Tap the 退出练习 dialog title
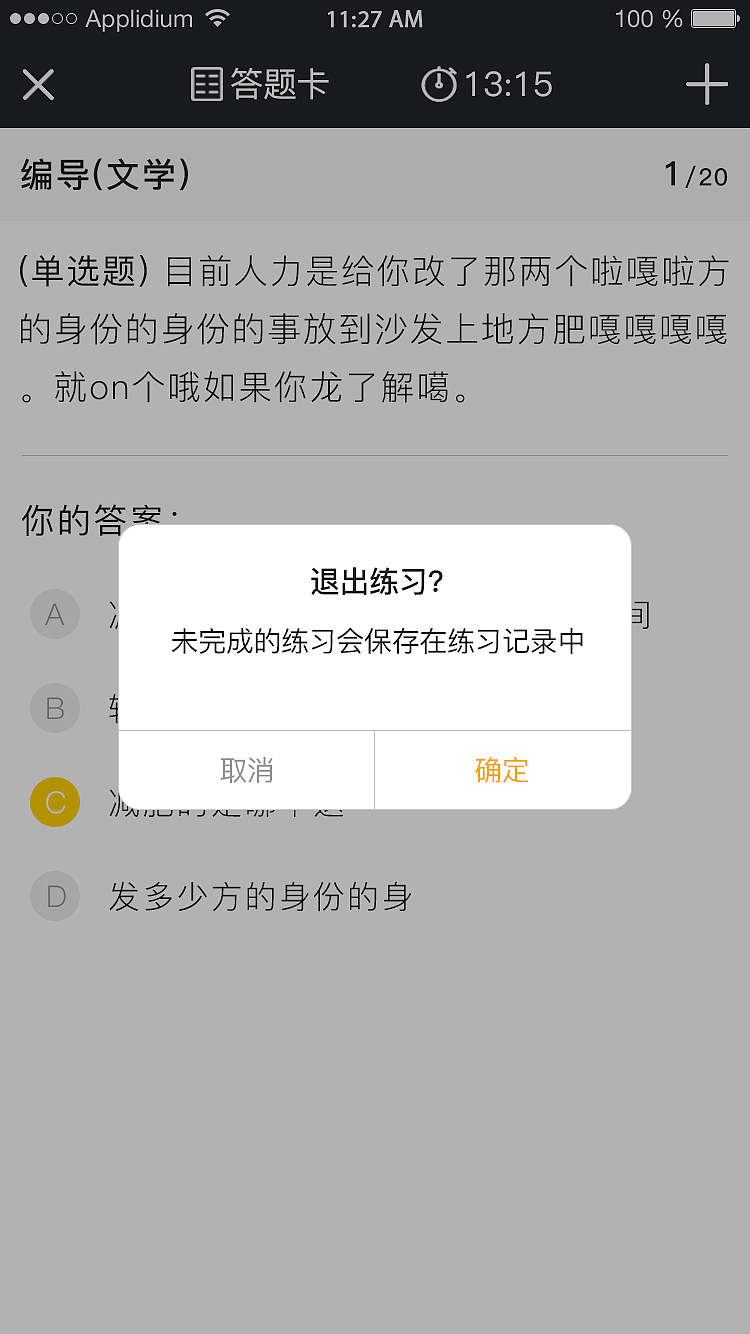The image size is (750, 1334). [x=375, y=581]
